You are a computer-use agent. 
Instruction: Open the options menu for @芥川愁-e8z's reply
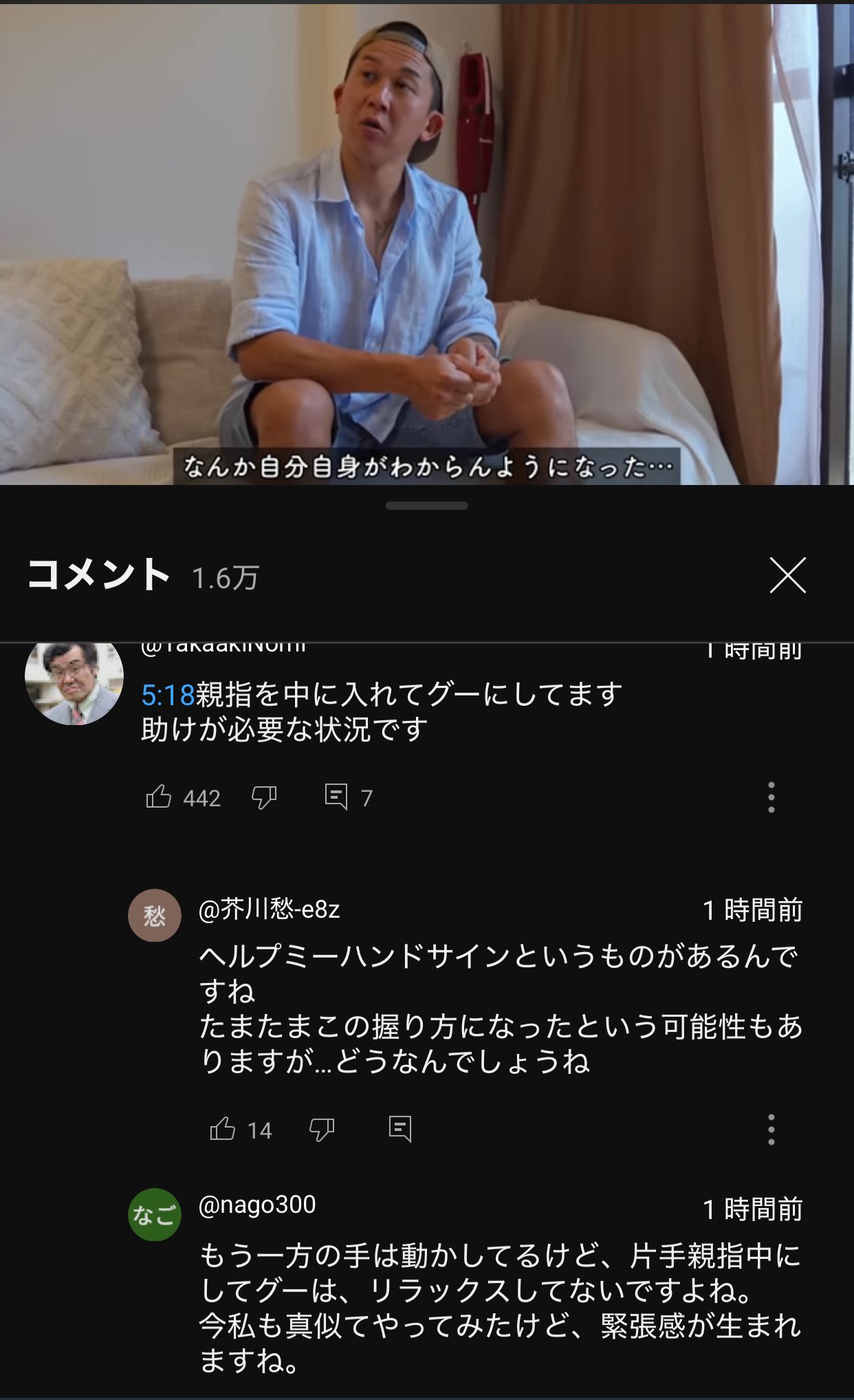[x=771, y=1130]
